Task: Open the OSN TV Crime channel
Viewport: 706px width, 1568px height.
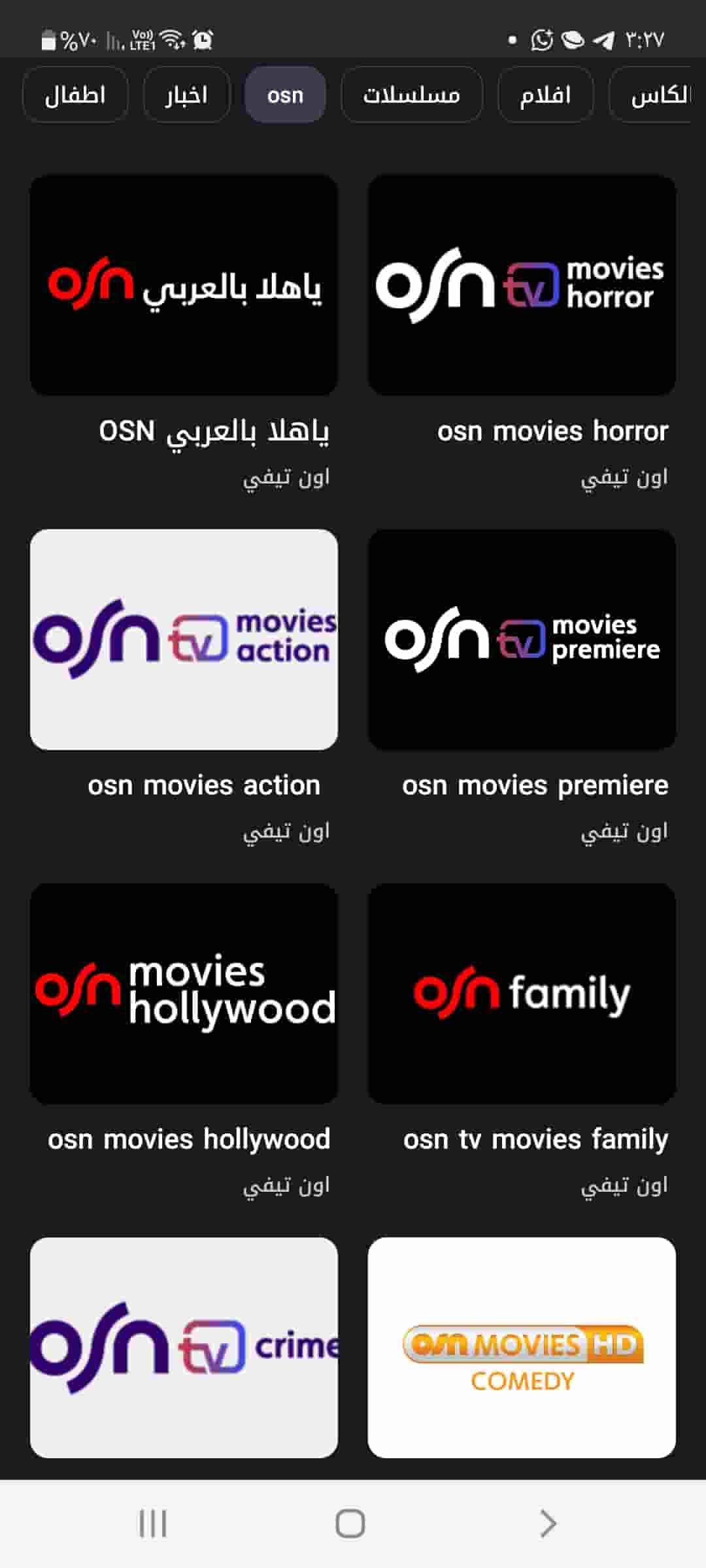Action: pyautogui.click(x=184, y=1346)
